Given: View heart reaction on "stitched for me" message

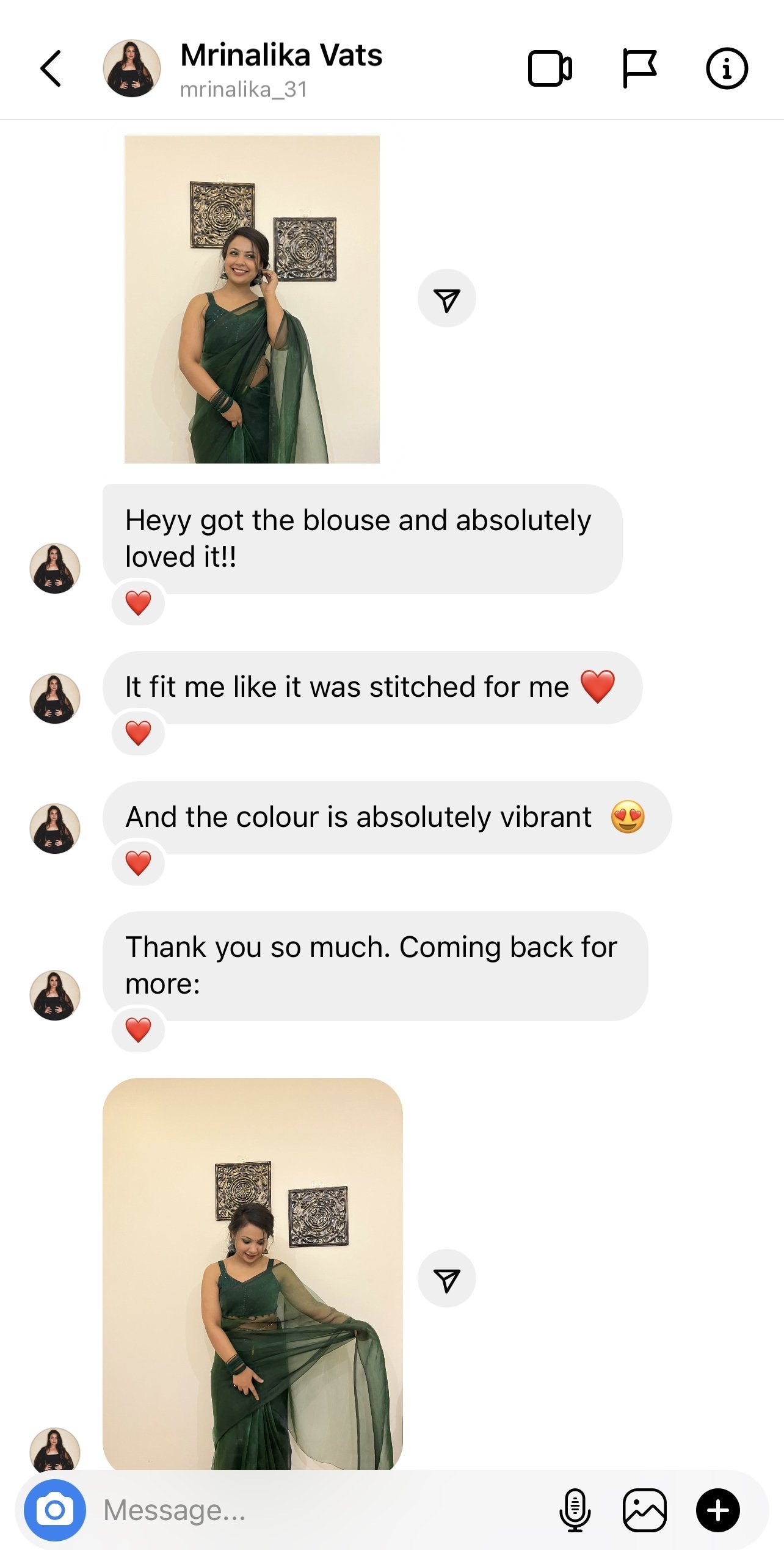Looking at the screenshot, I should pos(138,733).
